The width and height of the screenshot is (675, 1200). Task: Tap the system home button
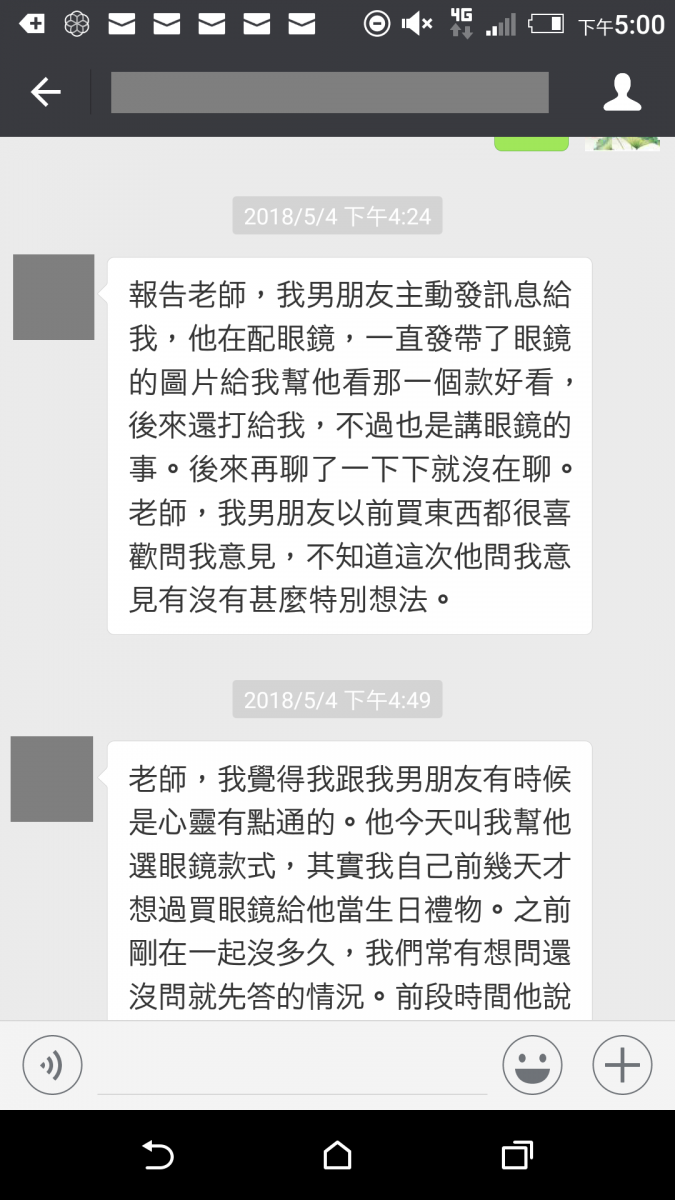tap(337, 1155)
